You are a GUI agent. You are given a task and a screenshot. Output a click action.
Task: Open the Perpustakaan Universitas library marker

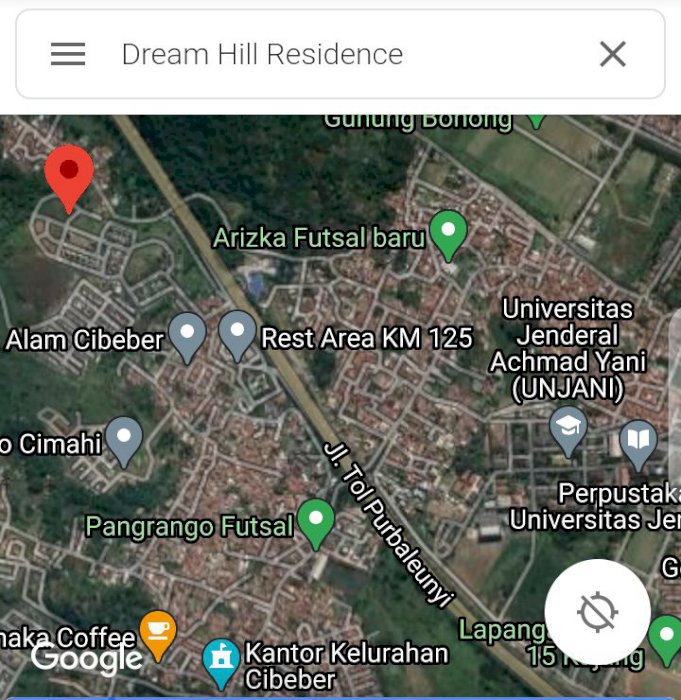(x=637, y=442)
